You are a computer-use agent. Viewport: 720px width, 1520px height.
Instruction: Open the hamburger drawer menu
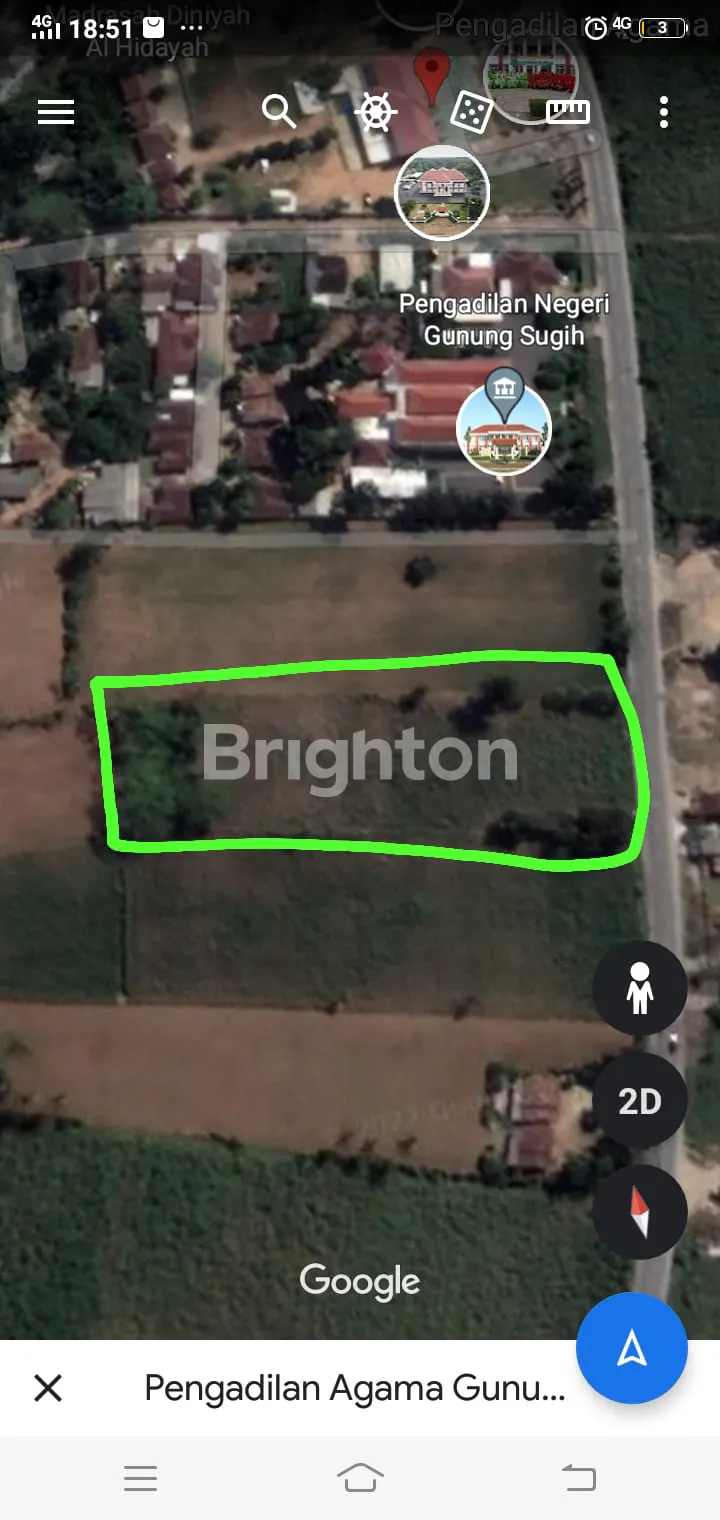[x=56, y=112]
